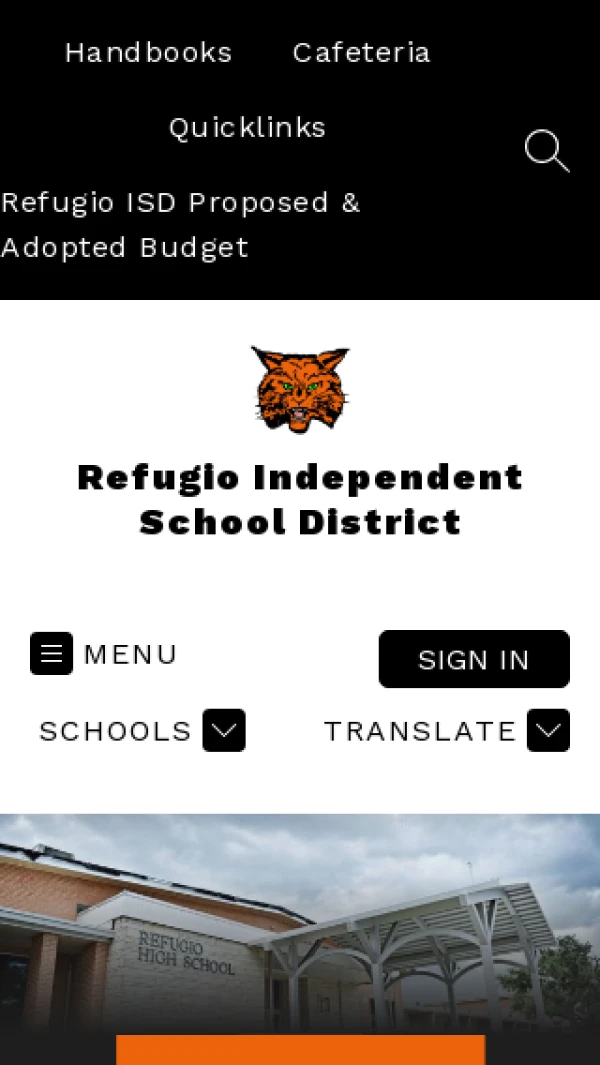Open Quicklinks in the top bar

point(247,127)
